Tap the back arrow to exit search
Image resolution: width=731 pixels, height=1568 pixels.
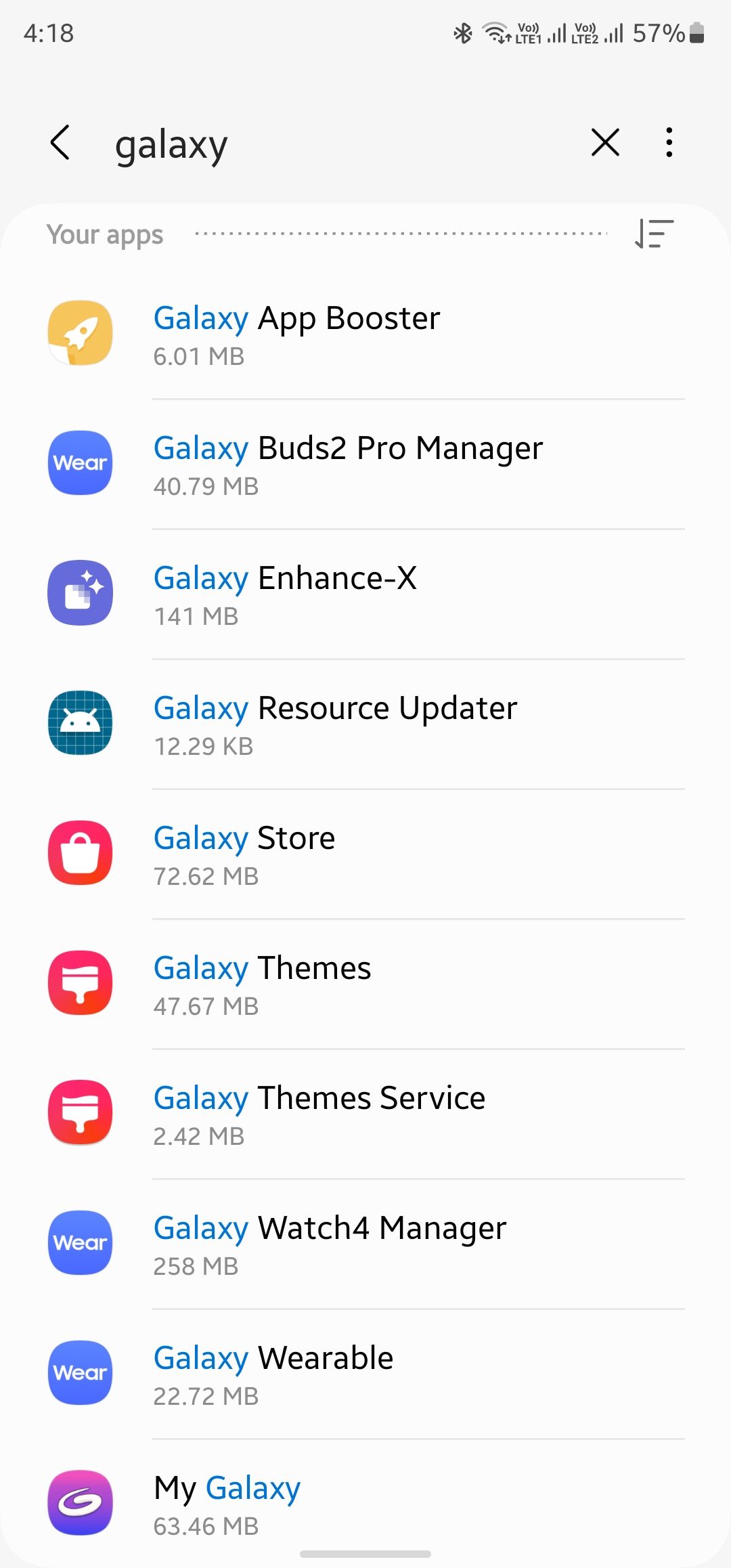pos(61,142)
